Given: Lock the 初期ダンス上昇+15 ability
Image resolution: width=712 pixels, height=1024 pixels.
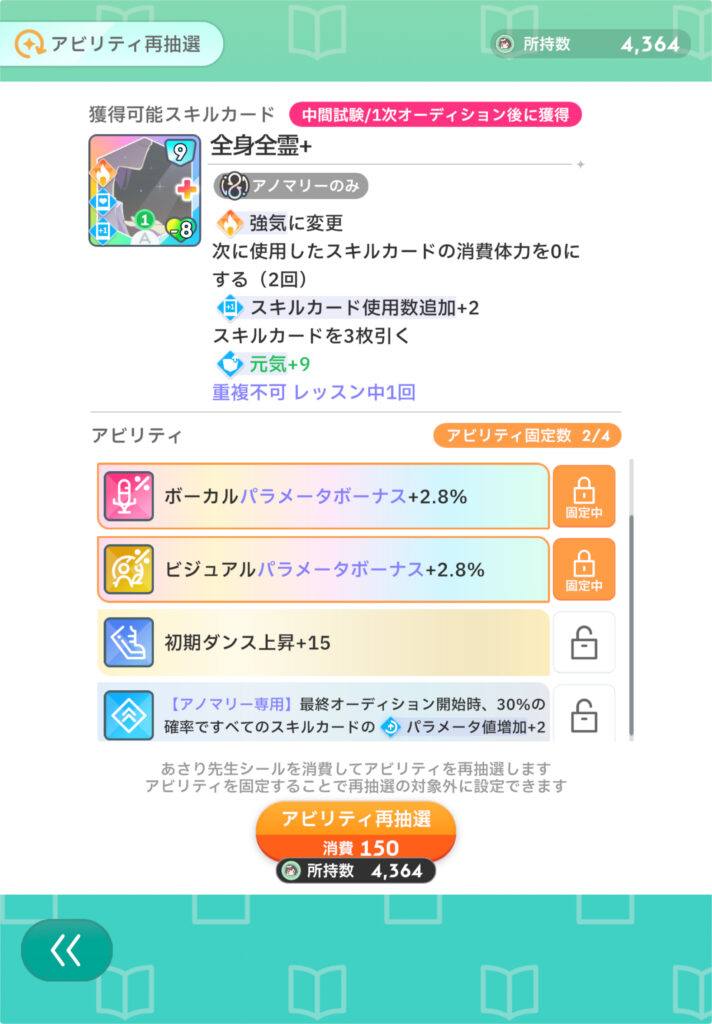Looking at the screenshot, I should [583, 643].
